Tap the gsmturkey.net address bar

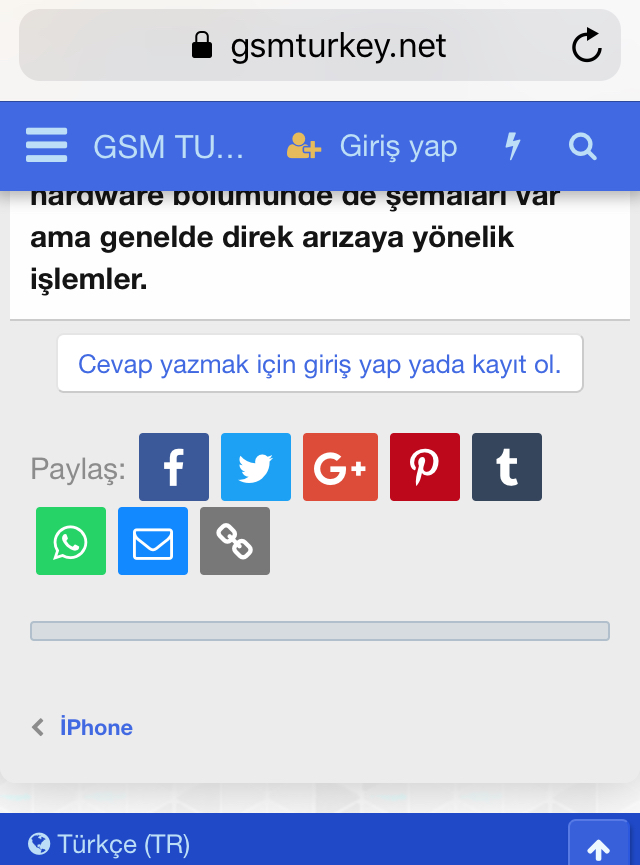pos(320,46)
